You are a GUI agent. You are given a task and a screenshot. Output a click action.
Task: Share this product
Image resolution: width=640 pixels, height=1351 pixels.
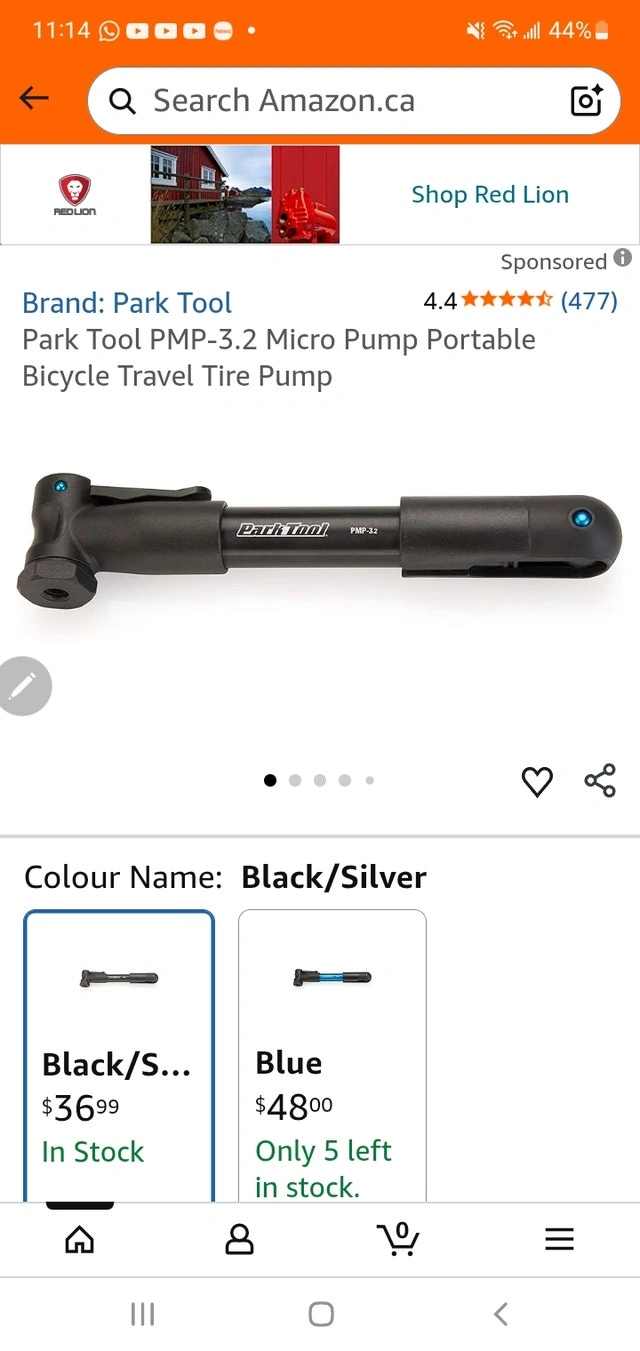pos(600,781)
